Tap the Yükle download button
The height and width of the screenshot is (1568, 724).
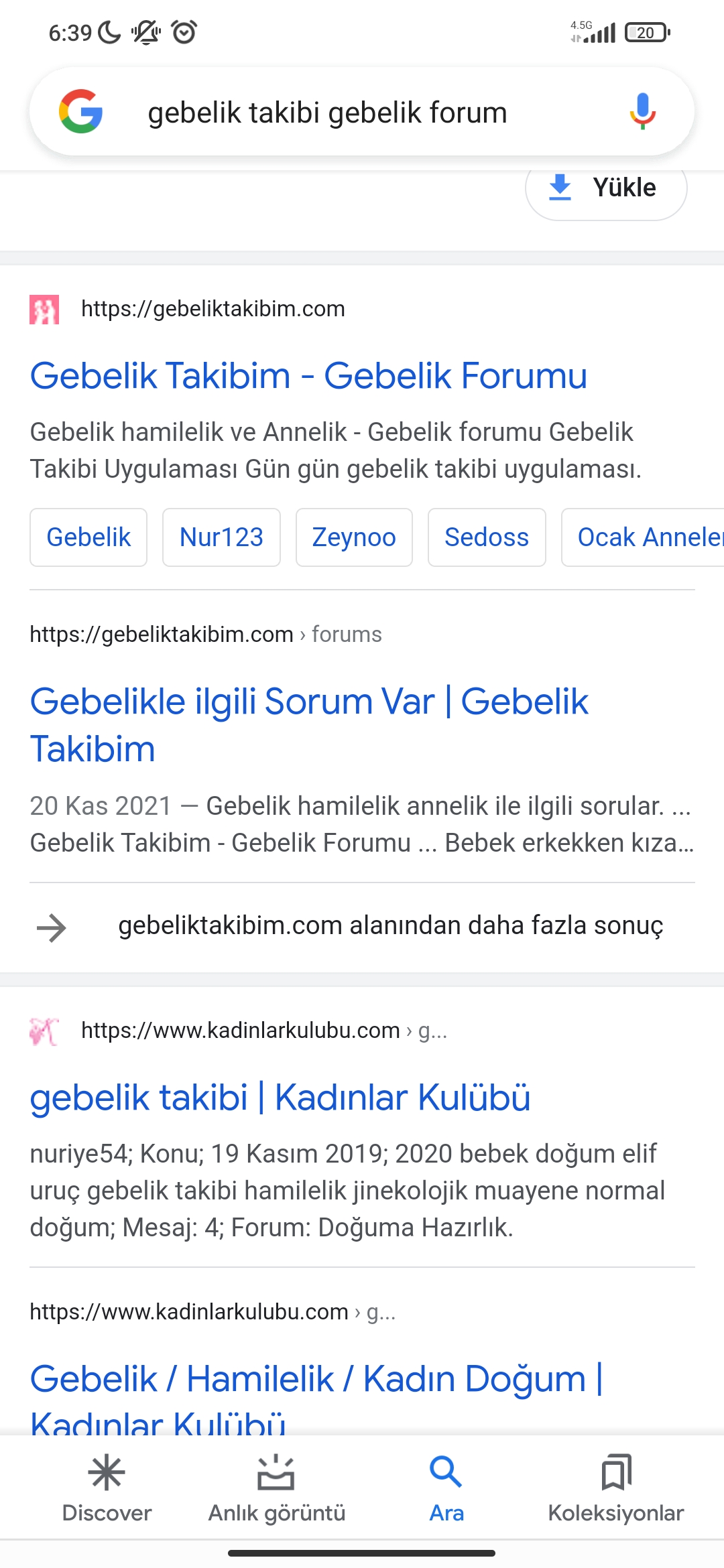(606, 190)
